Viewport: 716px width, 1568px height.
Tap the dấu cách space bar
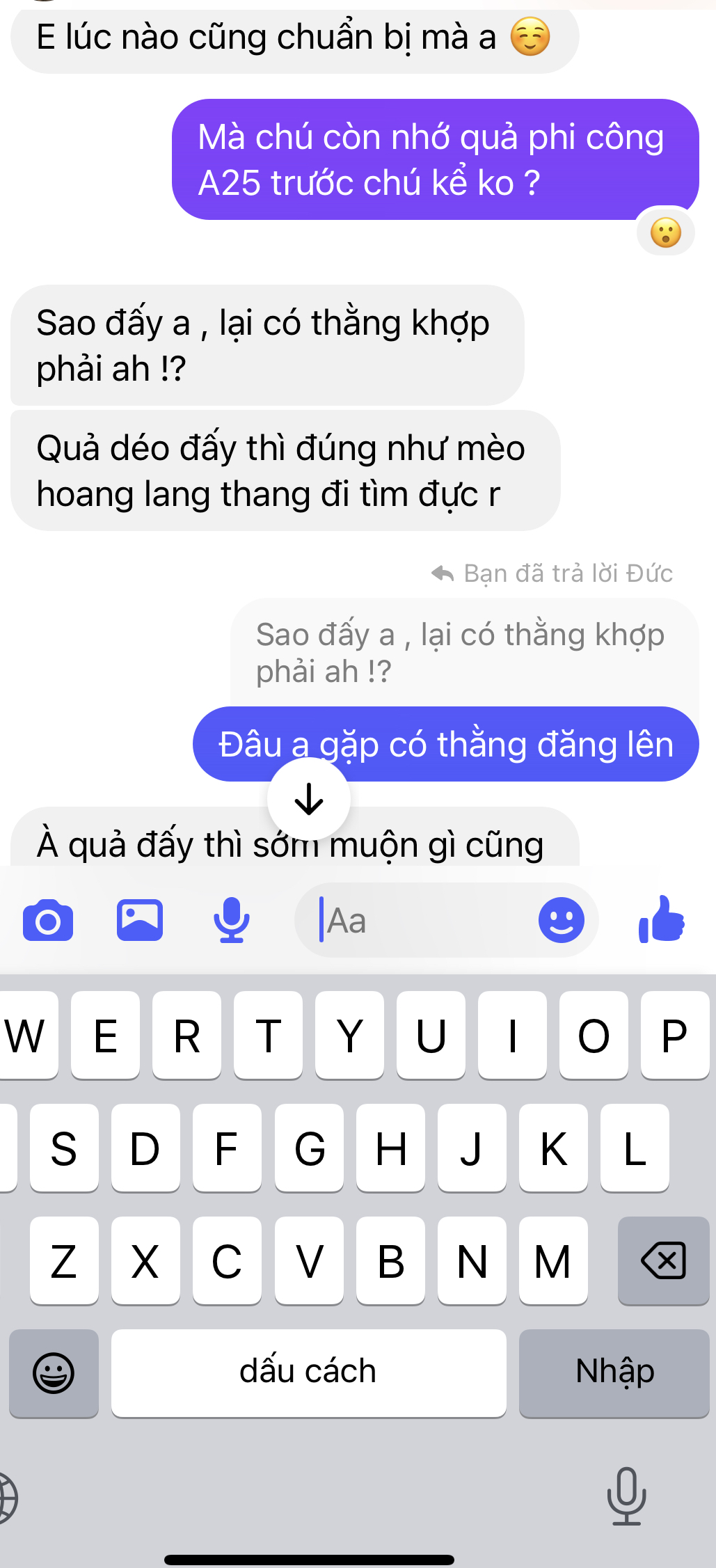coord(308,1372)
